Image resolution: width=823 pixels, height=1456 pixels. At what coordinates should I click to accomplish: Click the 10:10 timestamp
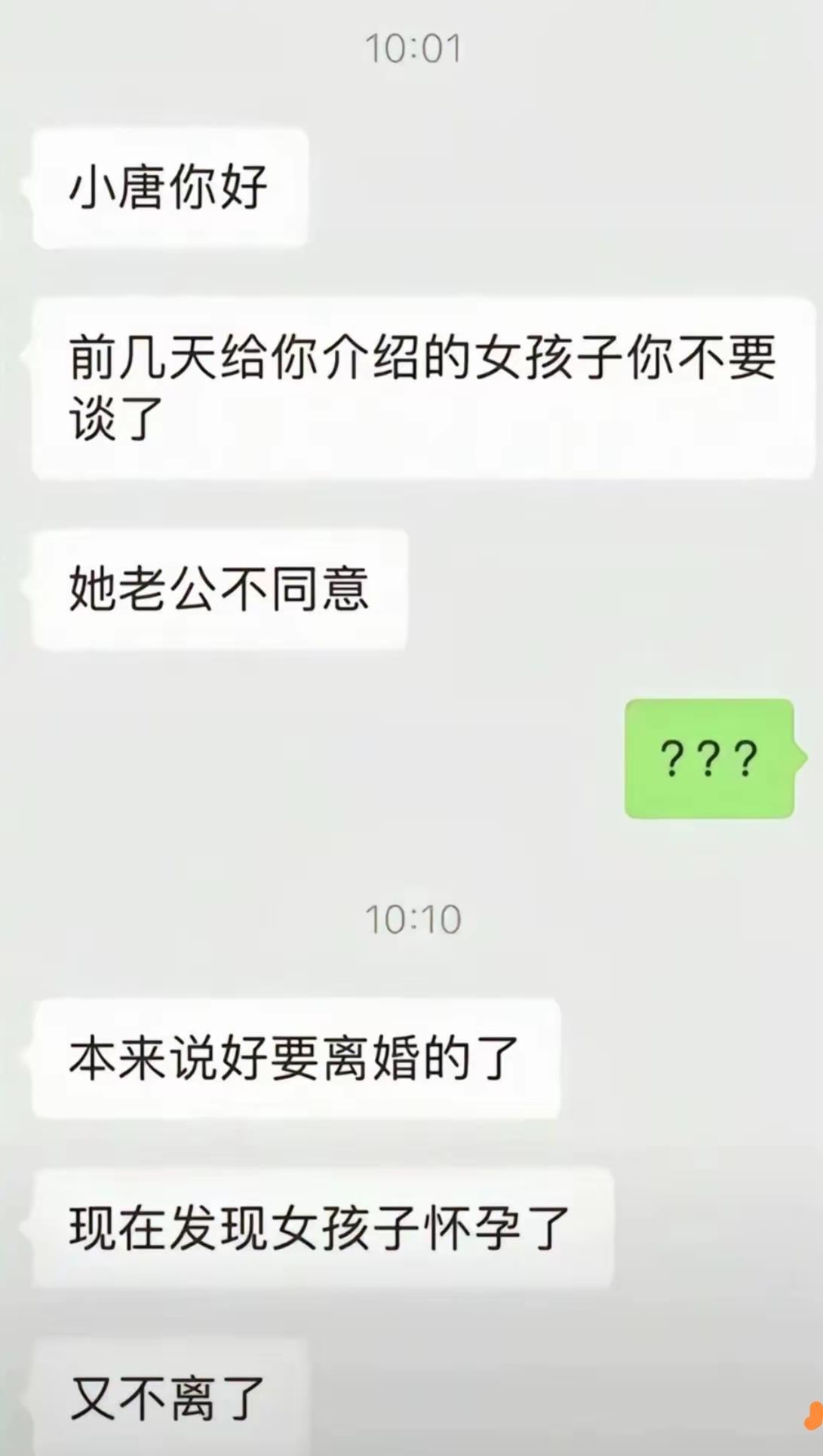pos(411,918)
